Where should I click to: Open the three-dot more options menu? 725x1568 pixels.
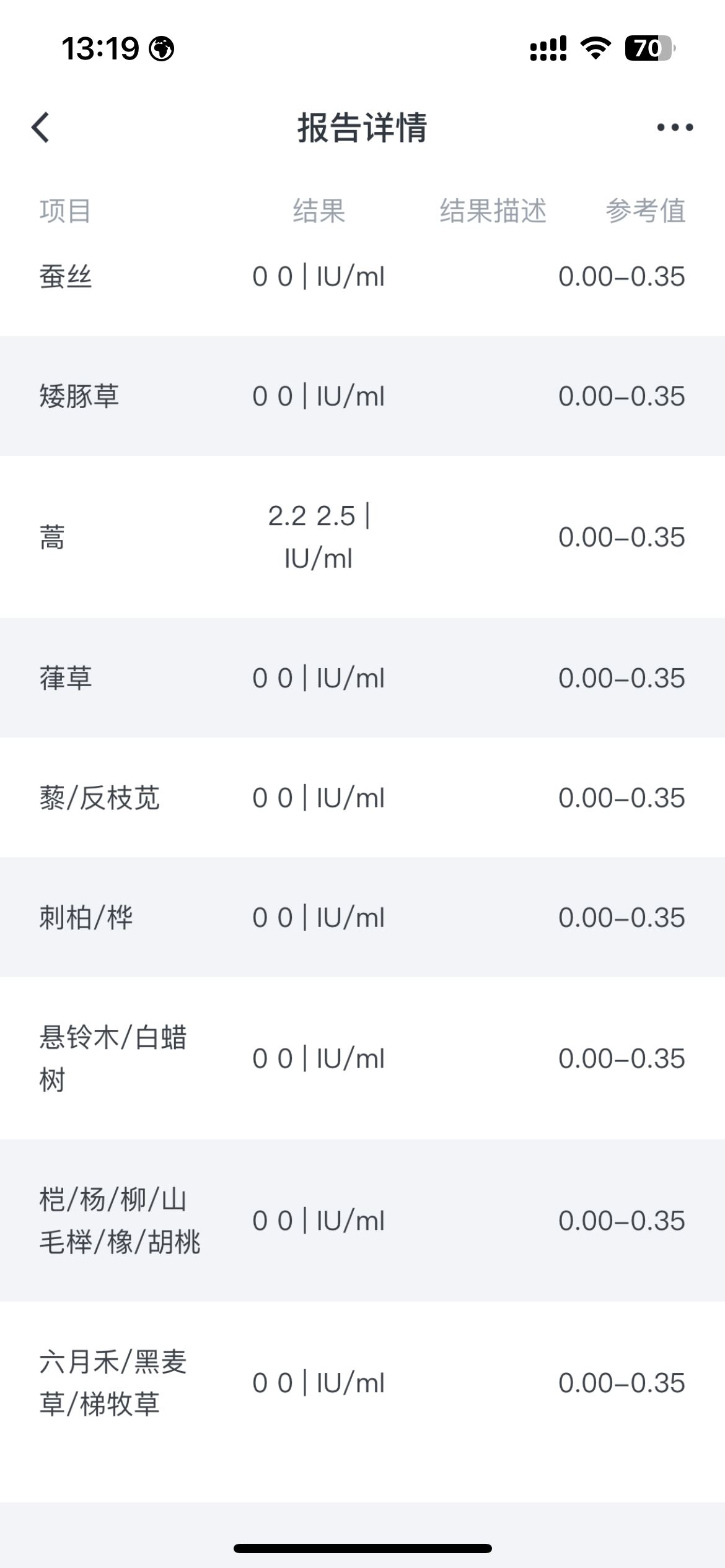coord(675,128)
